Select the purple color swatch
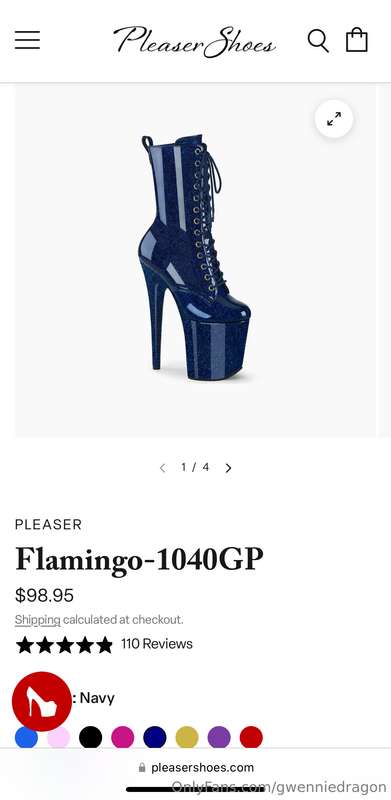This screenshot has height=800, width=391. point(219,737)
